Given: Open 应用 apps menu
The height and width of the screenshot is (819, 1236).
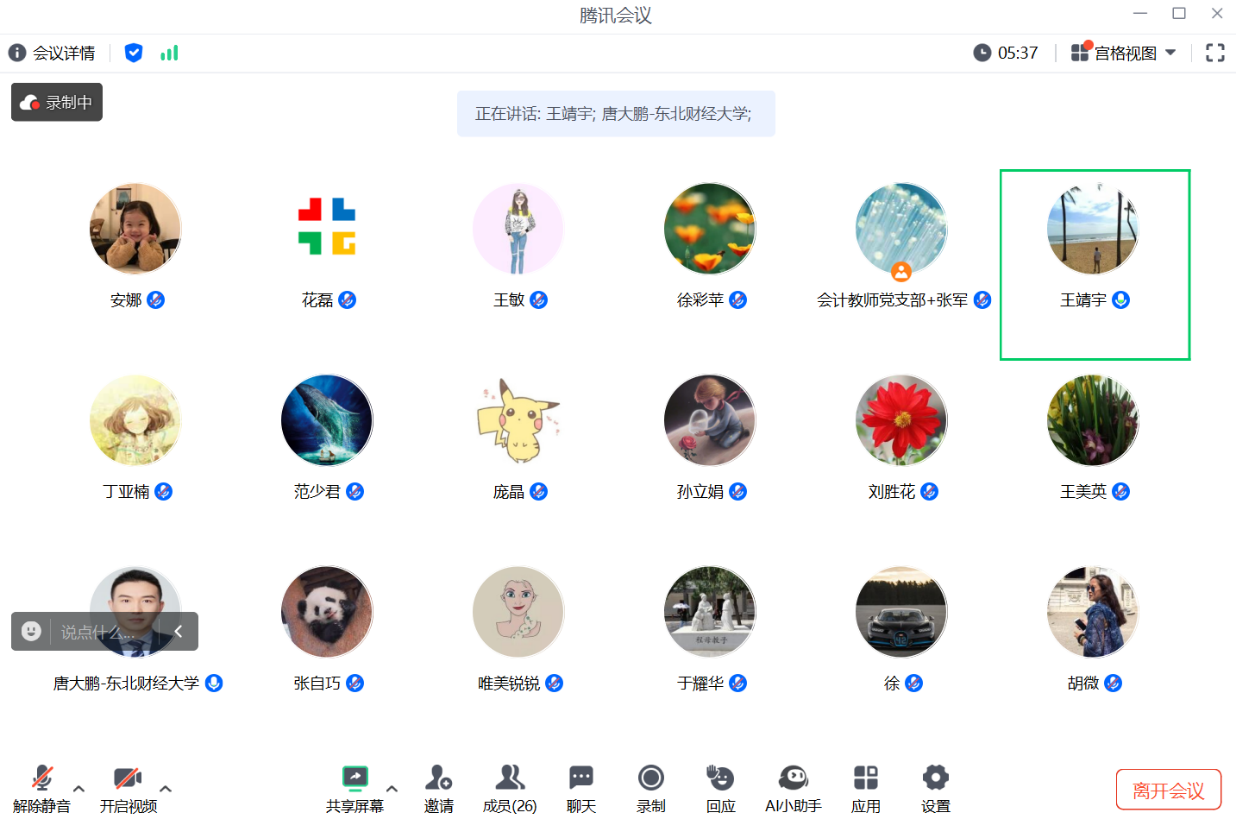Looking at the screenshot, I should [865, 788].
